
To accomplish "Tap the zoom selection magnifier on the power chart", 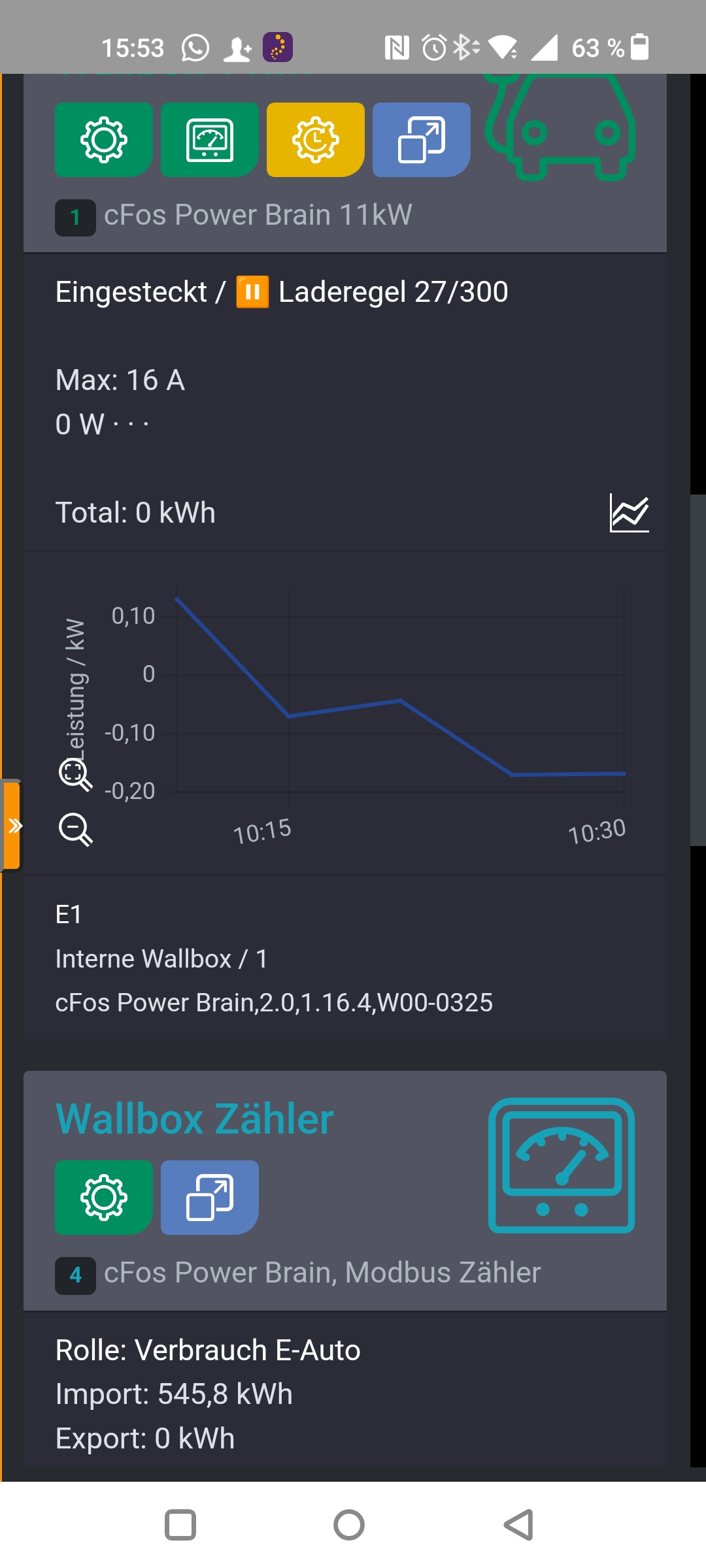I will point(75,775).
